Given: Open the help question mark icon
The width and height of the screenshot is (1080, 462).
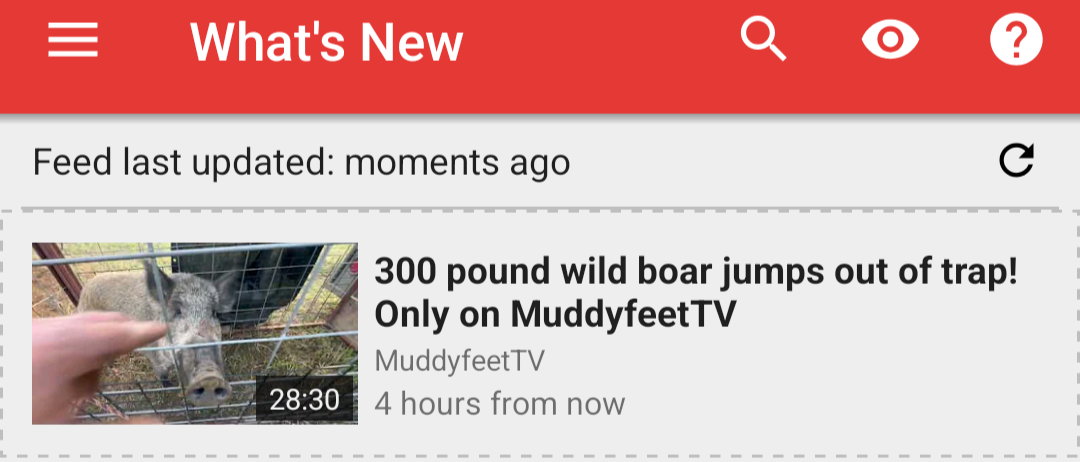Looking at the screenshot, I should [x=1016, y=41].
